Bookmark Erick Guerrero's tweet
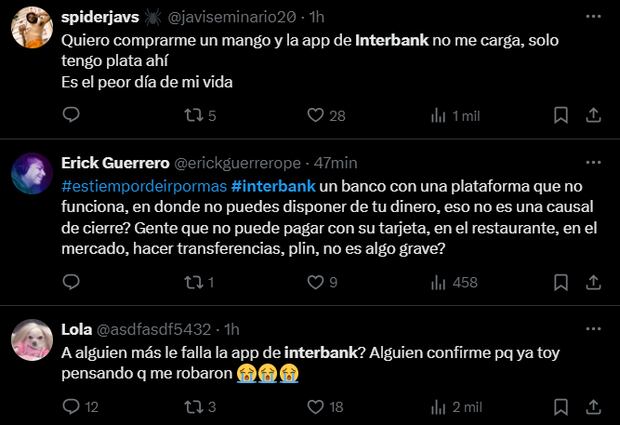Image resolution: width=620 pixels, height=425 pixels. pos(565,283)
